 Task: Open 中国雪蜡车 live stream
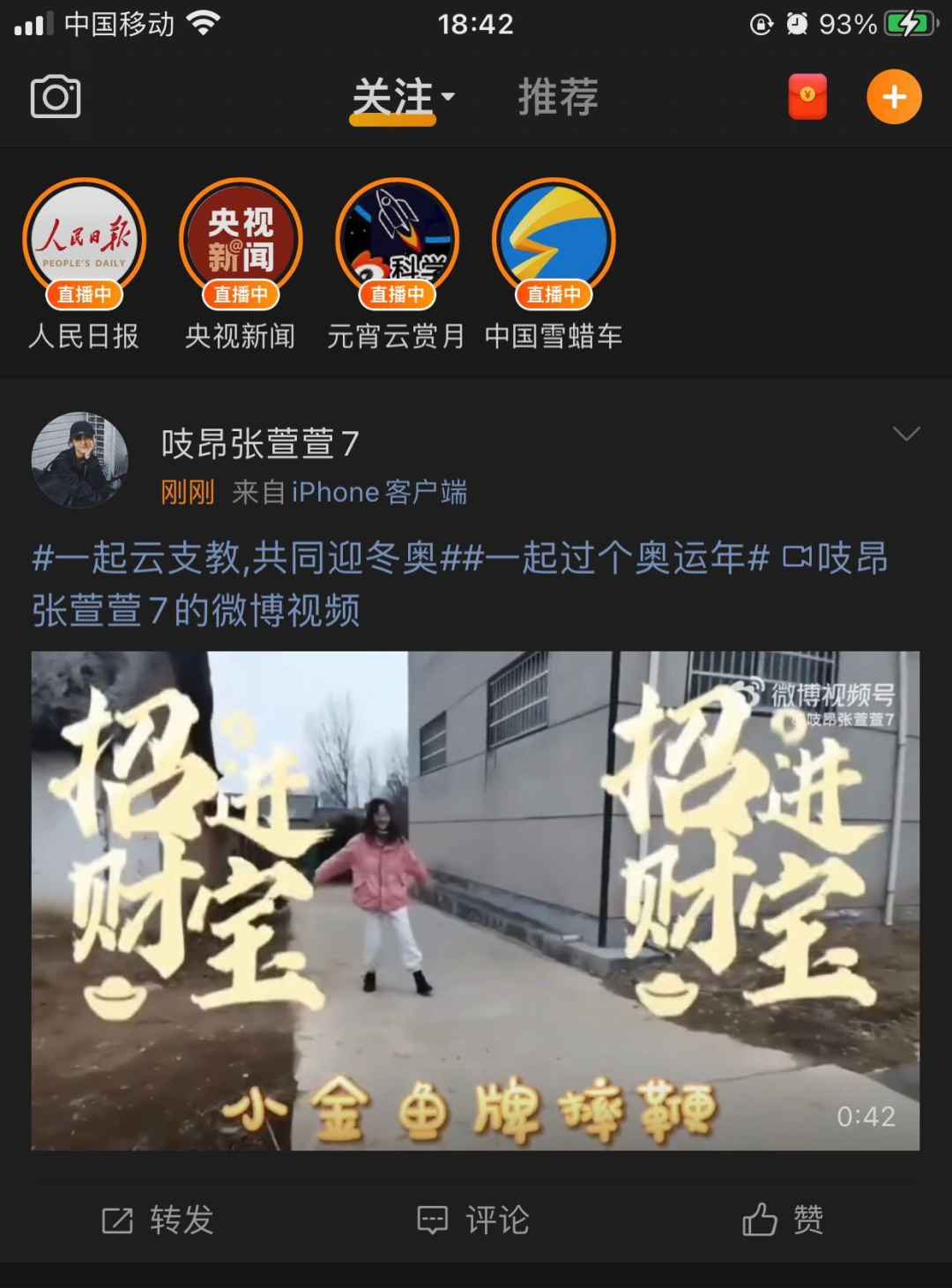click(554, 240)
